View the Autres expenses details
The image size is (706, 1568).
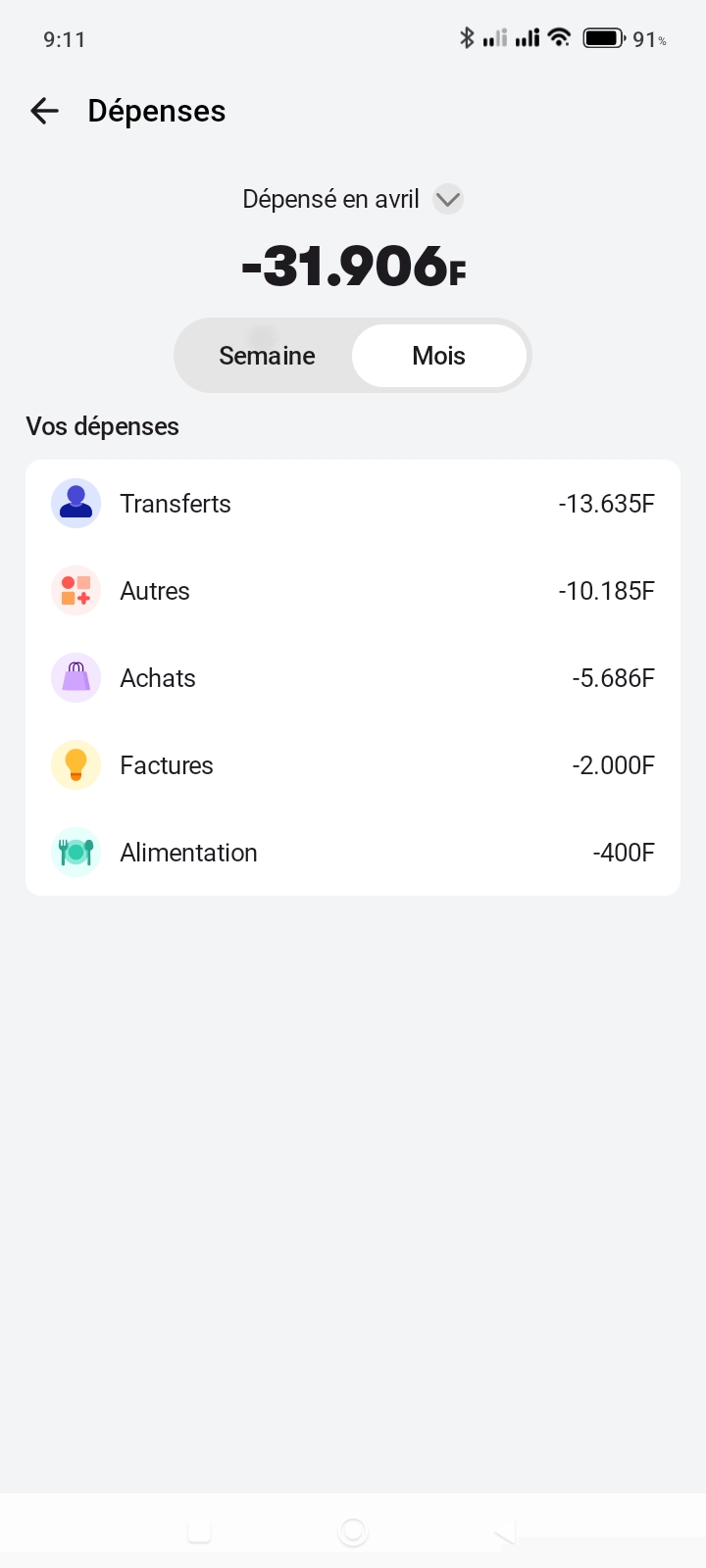(x=352, y=591)
